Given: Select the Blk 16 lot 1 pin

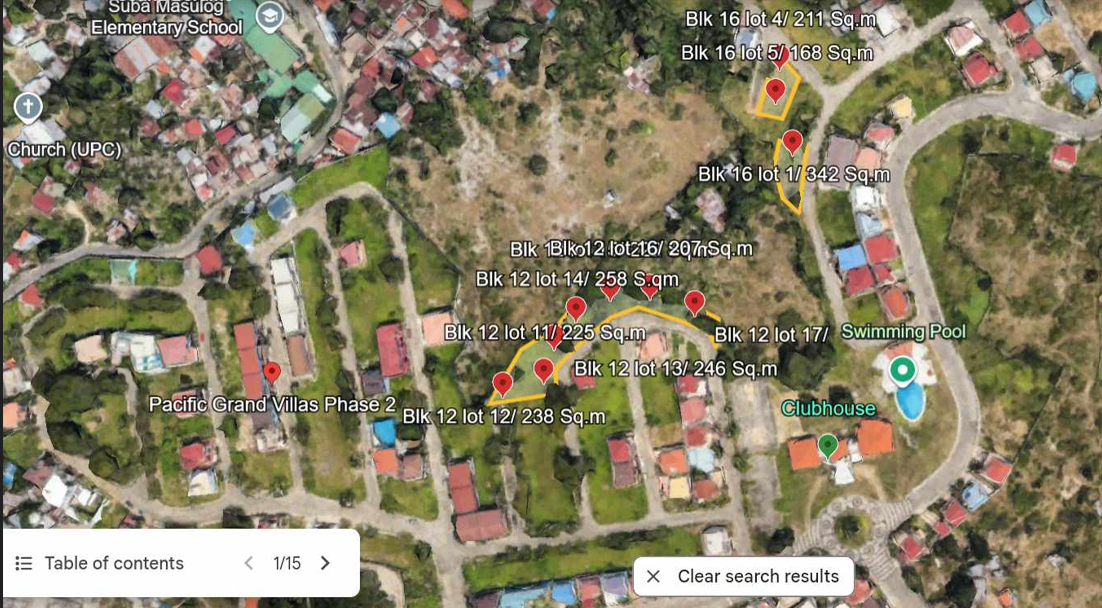Looking at the screenshot, I should [792, 142].
